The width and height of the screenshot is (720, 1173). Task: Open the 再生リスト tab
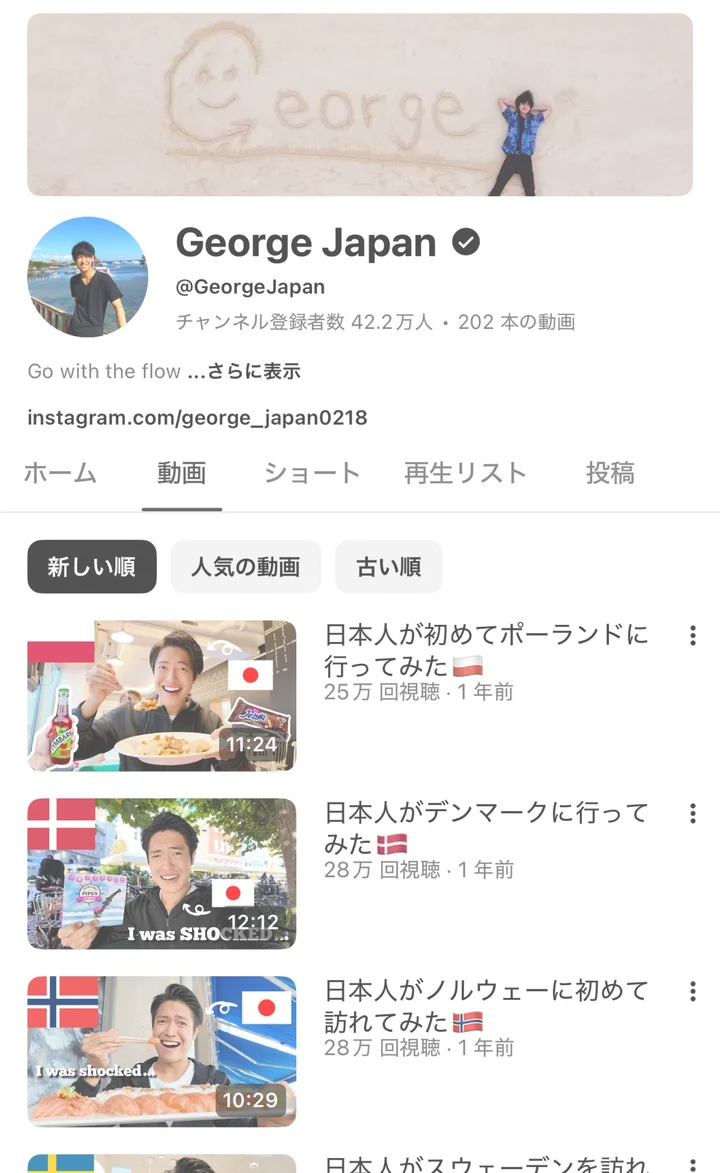[x=466, y=473]
